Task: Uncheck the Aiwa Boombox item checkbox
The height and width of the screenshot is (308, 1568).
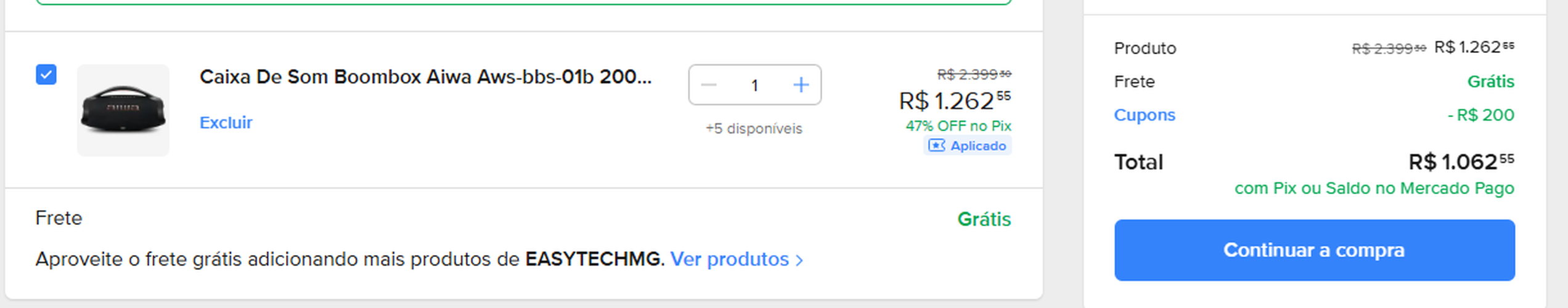Action: 46,75
